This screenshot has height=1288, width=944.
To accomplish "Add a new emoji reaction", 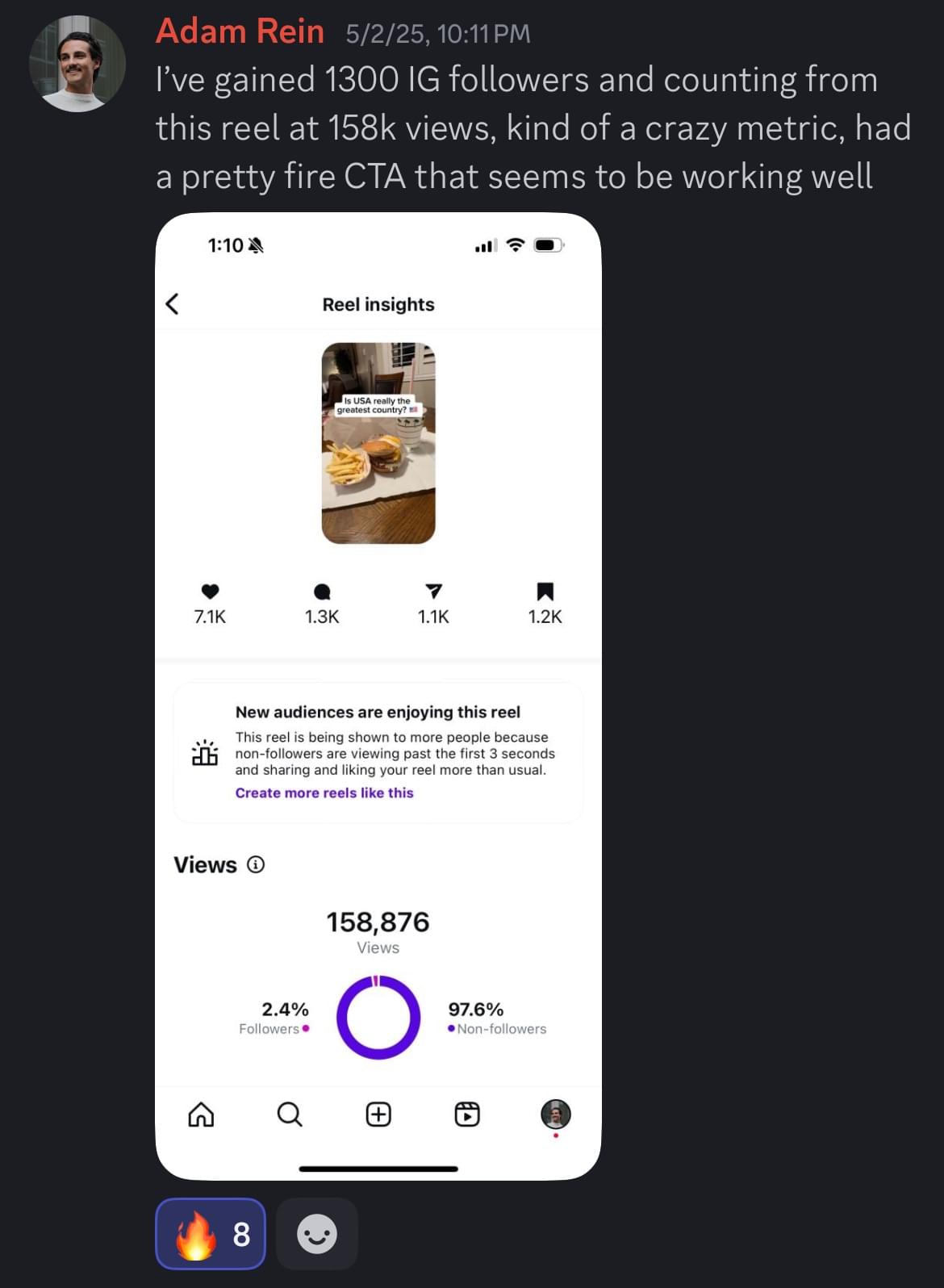I will [316, 1234].
